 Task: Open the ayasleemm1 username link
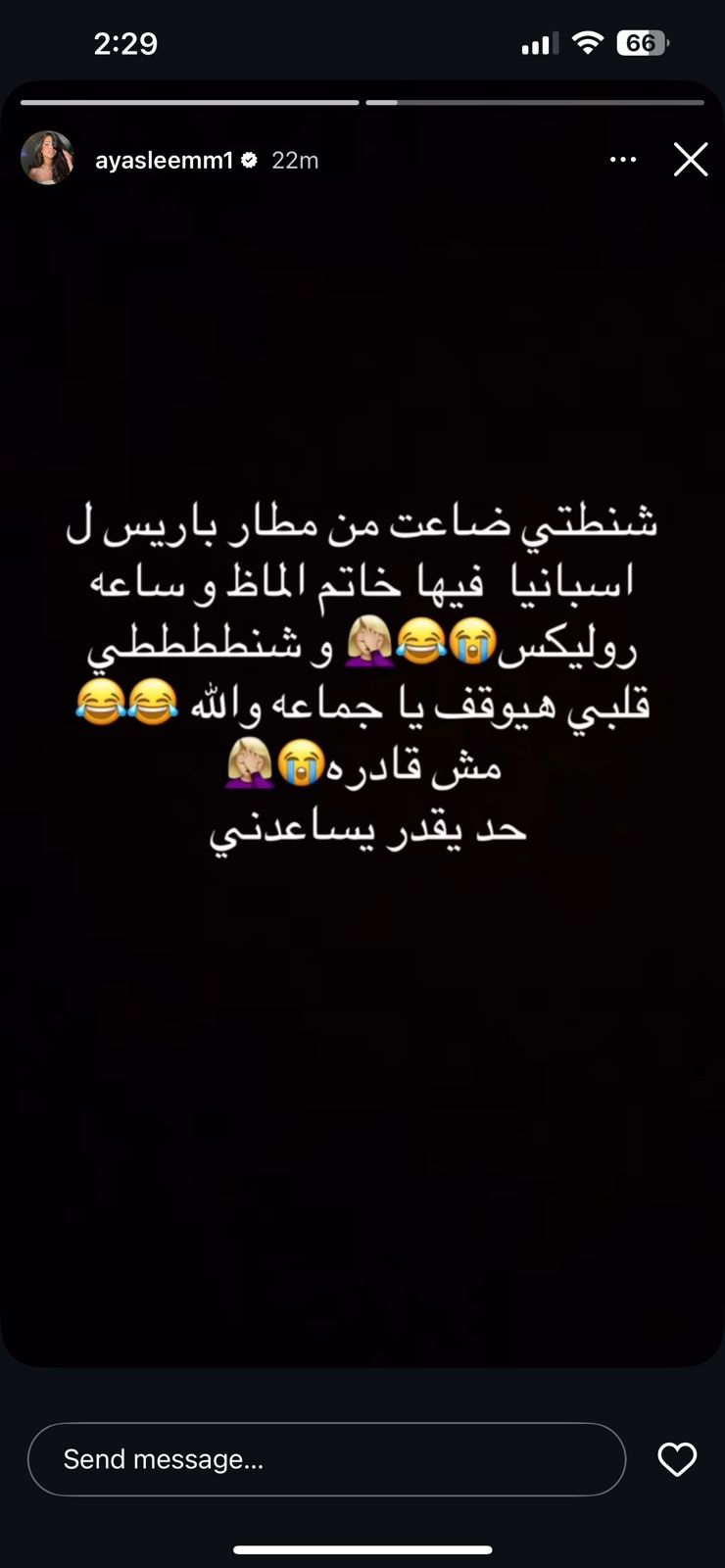coord(164,160)
